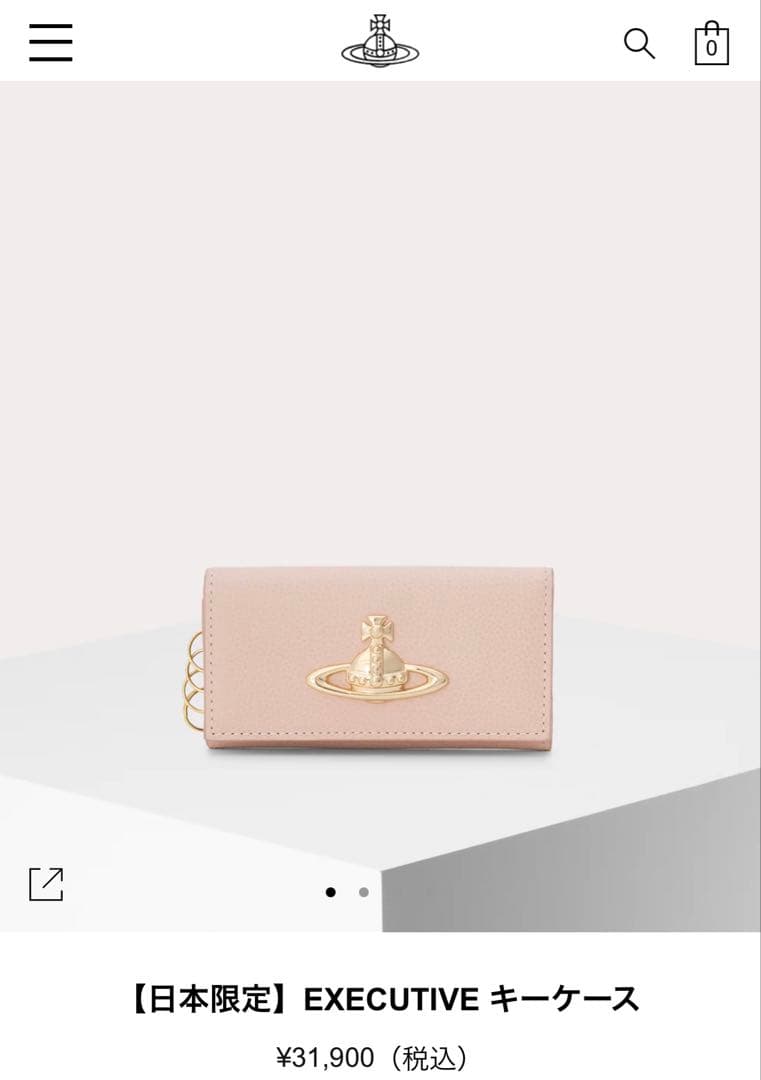Open the hamburger navigation menu

click(x=50, y=42)
